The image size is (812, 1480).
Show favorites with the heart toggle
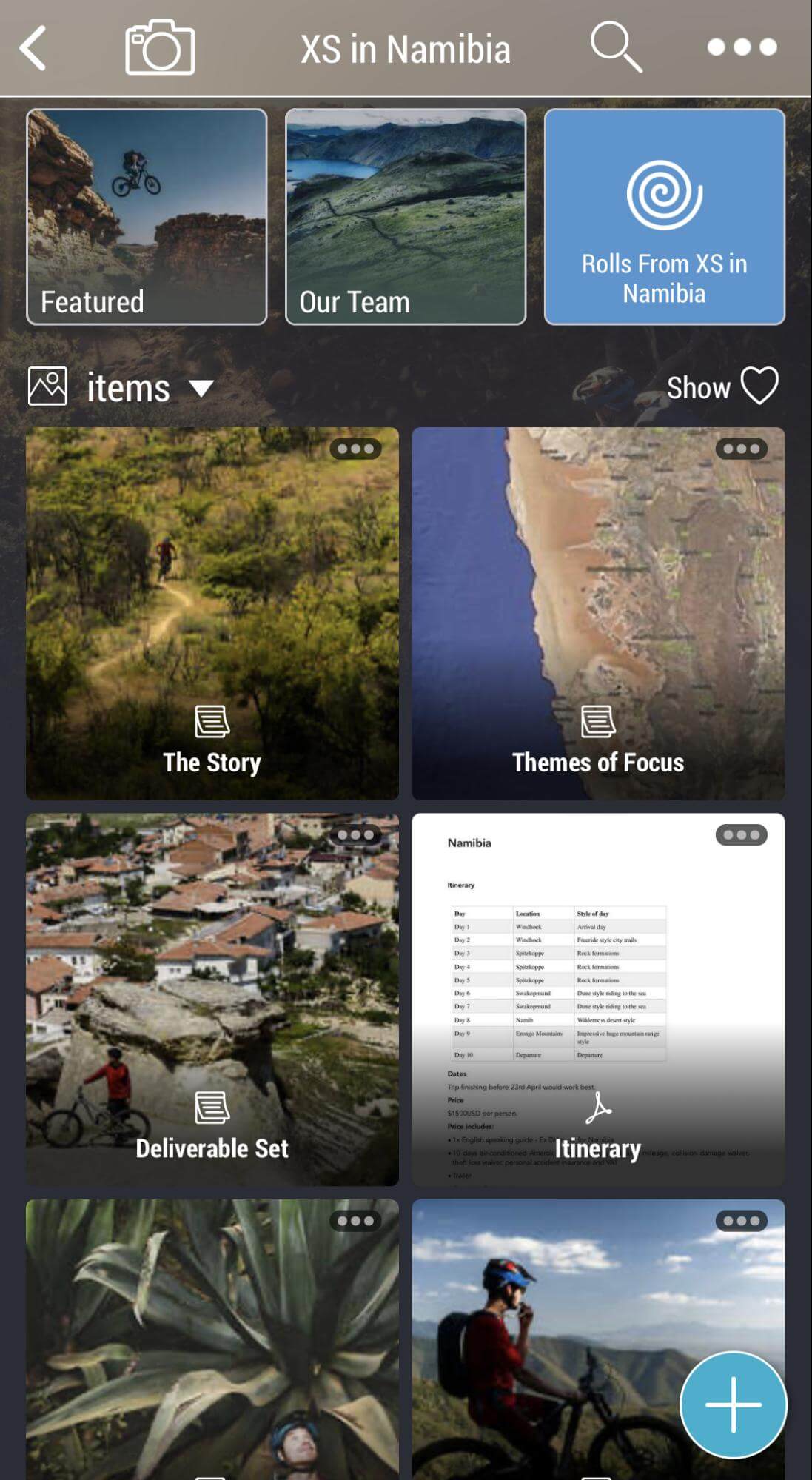coord(722,386)
